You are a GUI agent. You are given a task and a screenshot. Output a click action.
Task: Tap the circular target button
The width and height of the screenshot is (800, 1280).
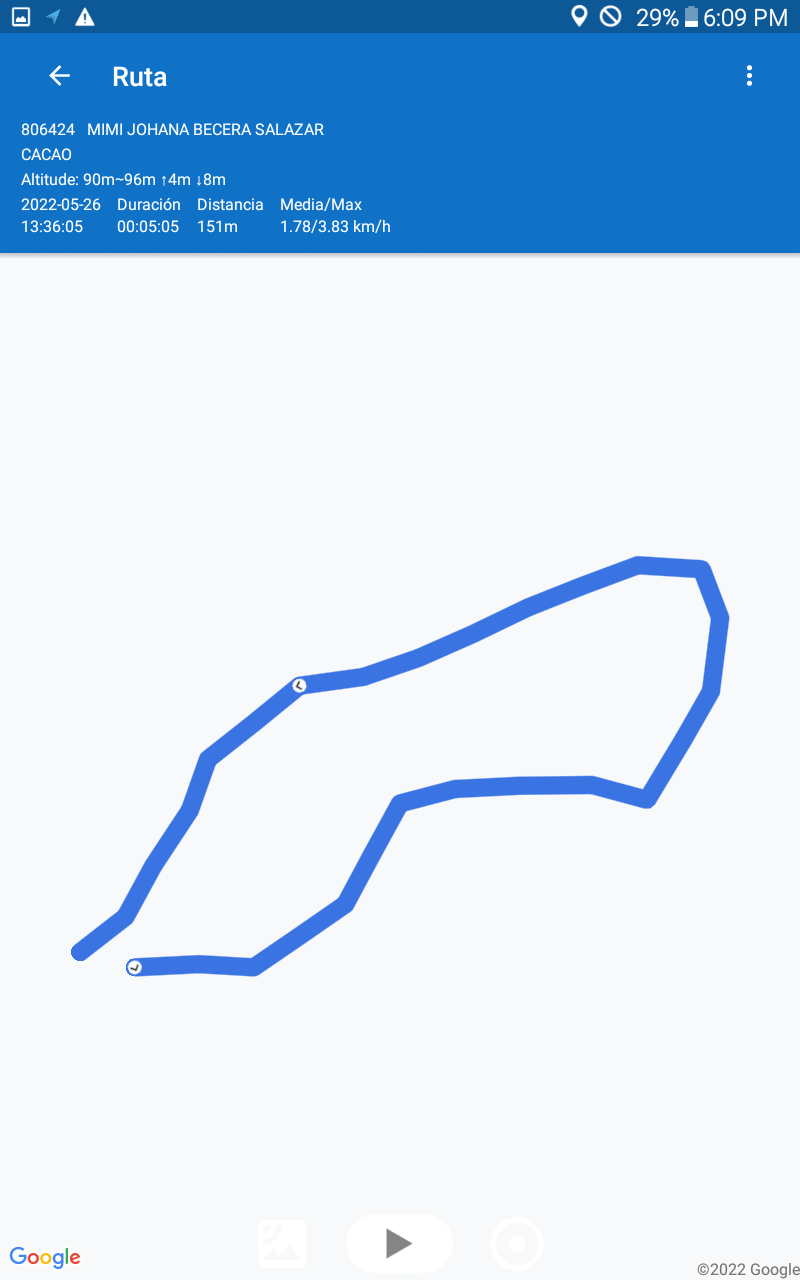517,1244
